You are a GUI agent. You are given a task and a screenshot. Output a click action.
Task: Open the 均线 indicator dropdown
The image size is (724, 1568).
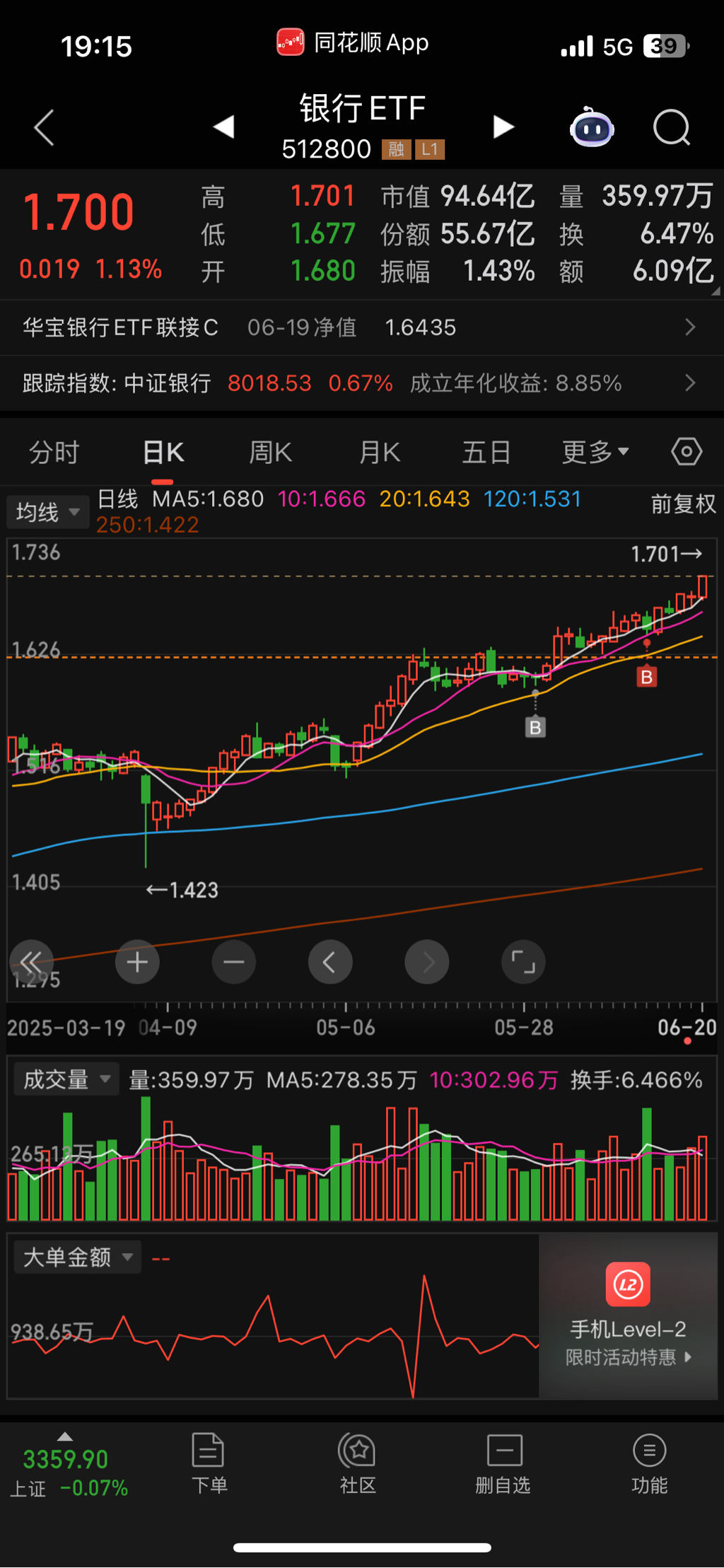pyautogui.click(x=47, y=511)
